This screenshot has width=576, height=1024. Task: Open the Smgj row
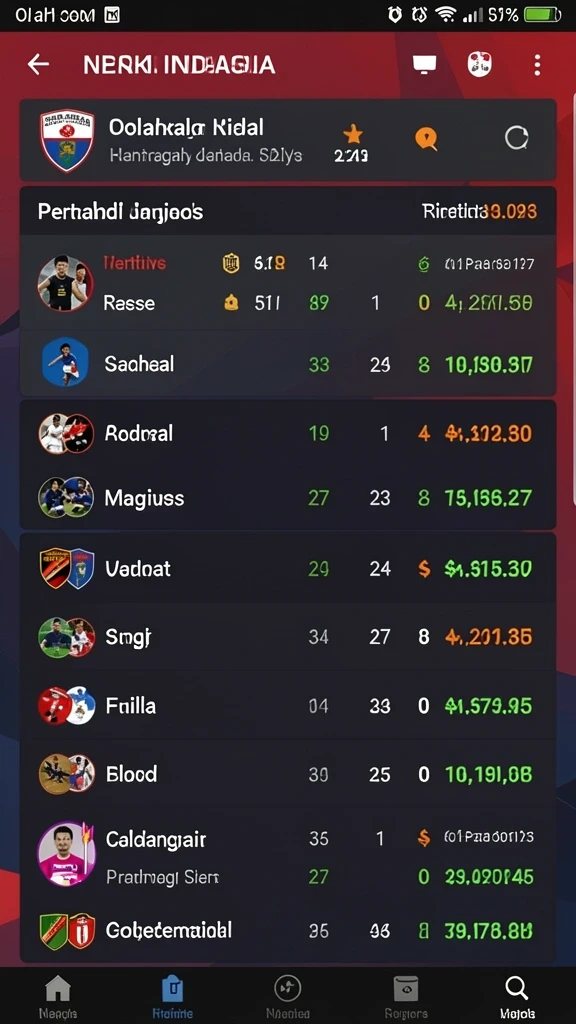[x=288, y=636]
